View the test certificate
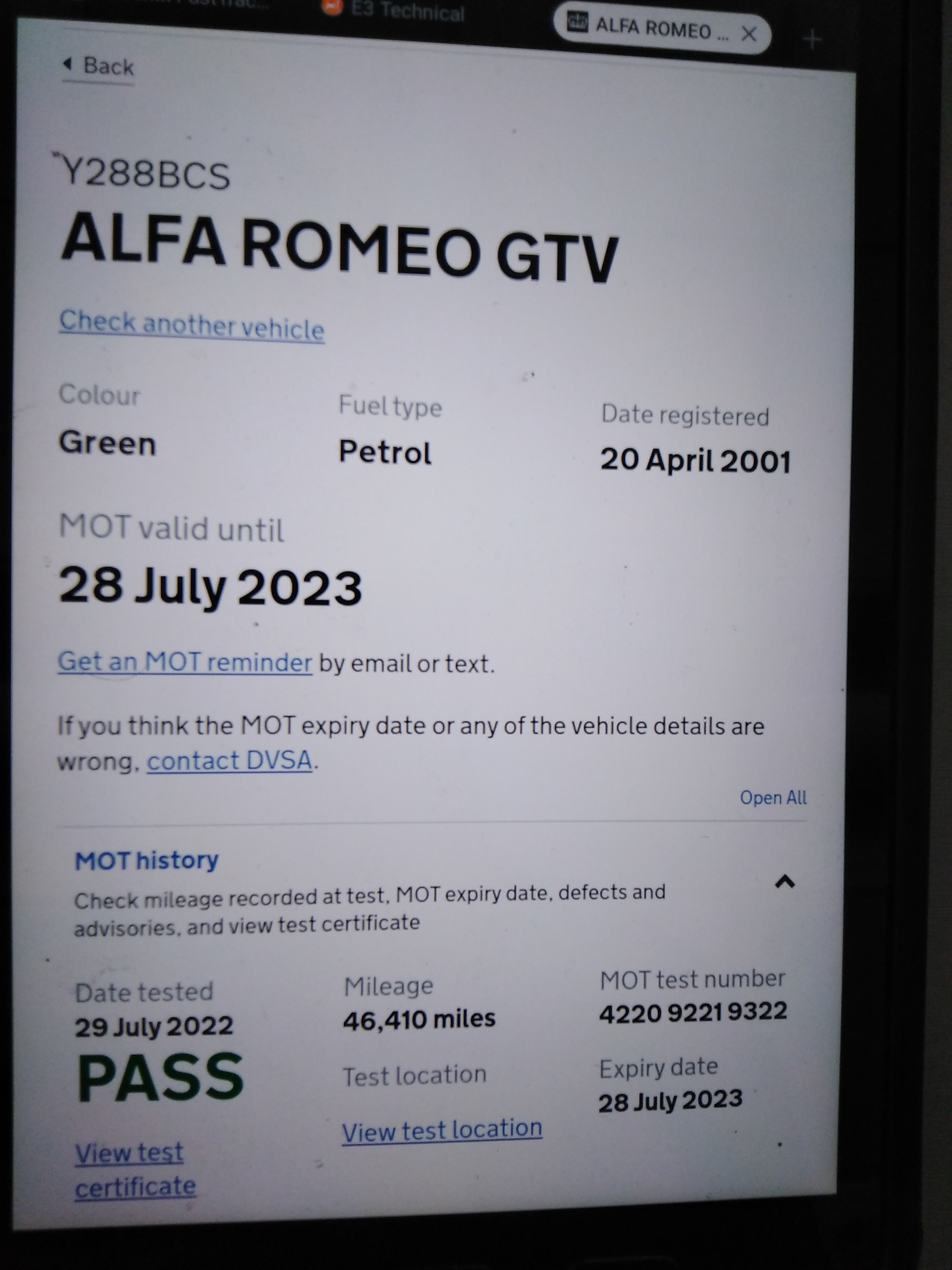The width and height of the screenshot is (952, 1270). point(135,1170)
